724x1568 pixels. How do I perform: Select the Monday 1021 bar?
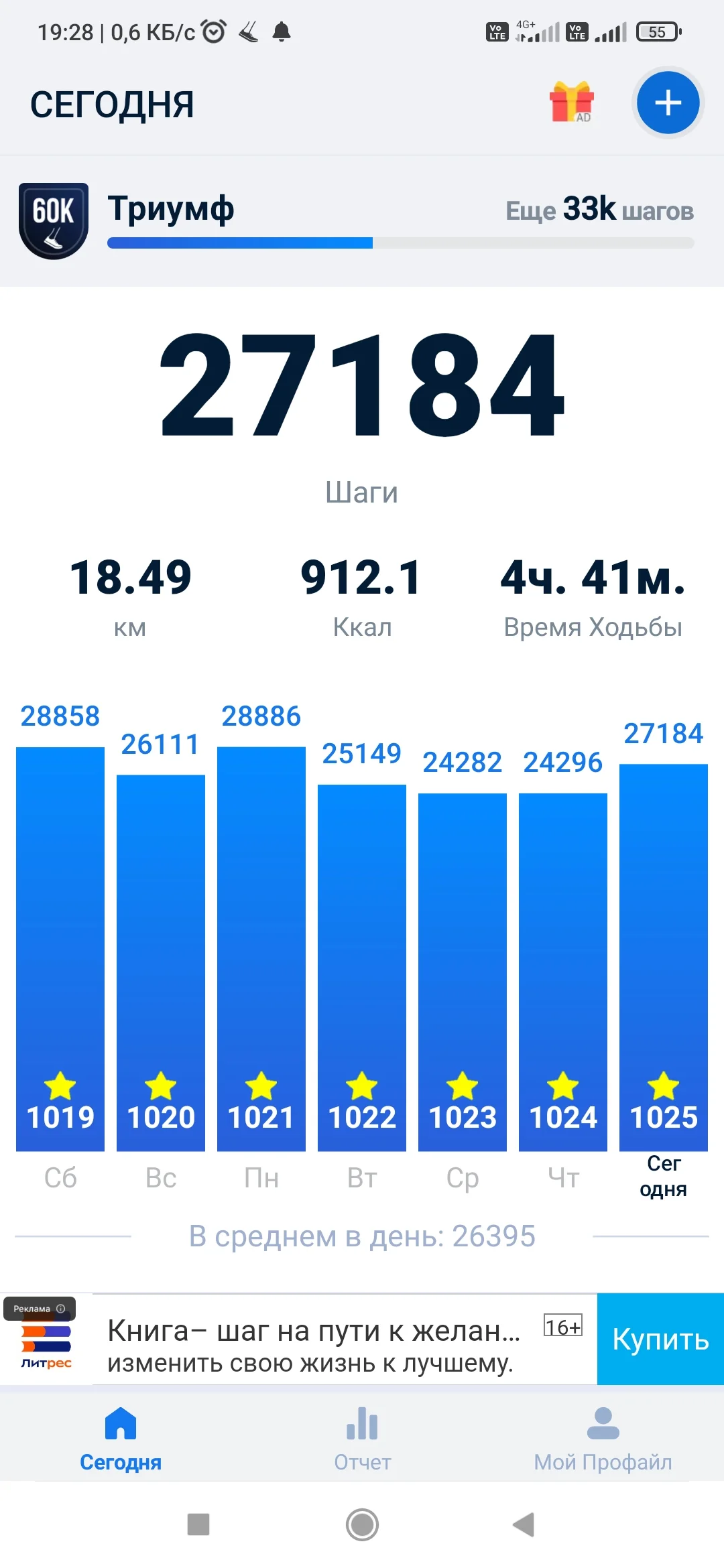click(261, 948)
